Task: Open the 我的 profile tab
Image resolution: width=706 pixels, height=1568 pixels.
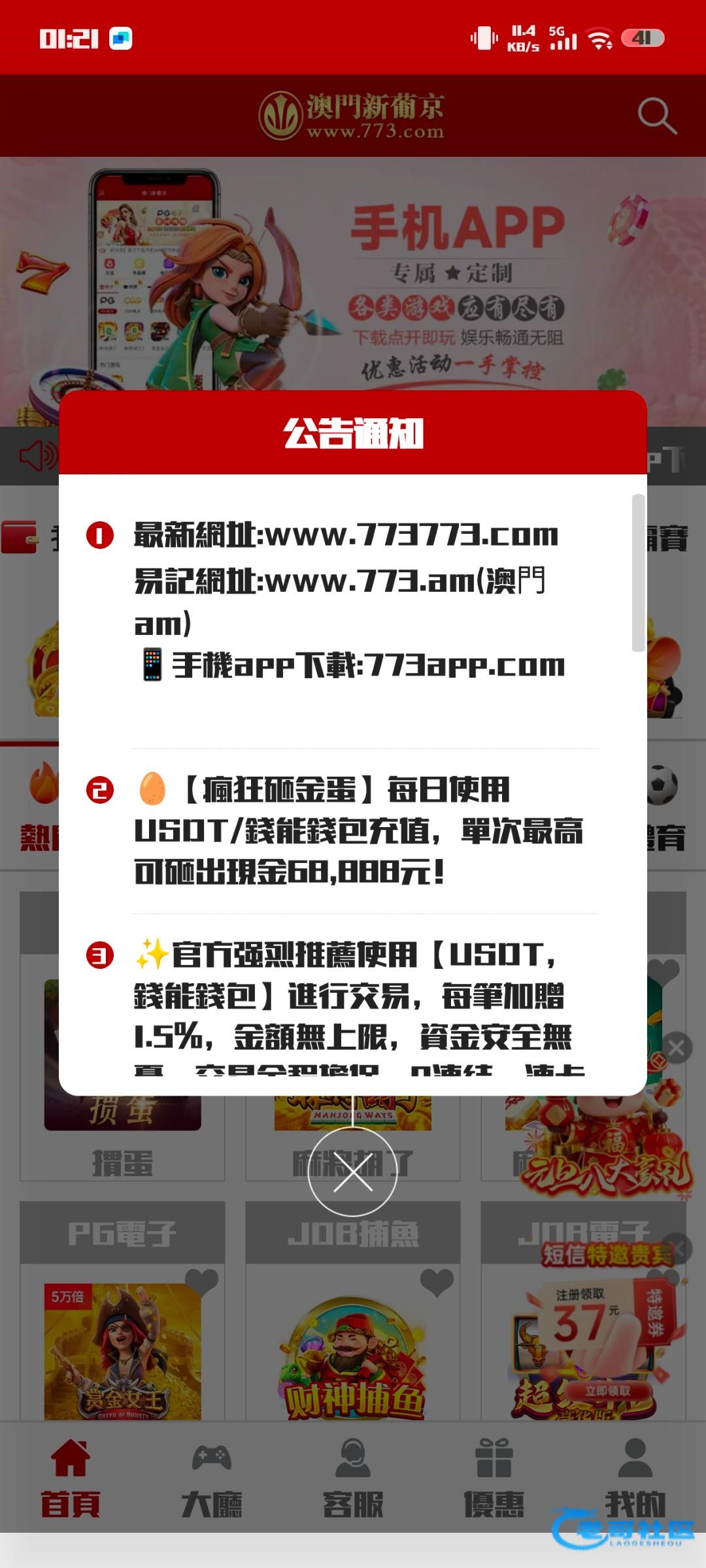Action: [x=635, y=1478]
